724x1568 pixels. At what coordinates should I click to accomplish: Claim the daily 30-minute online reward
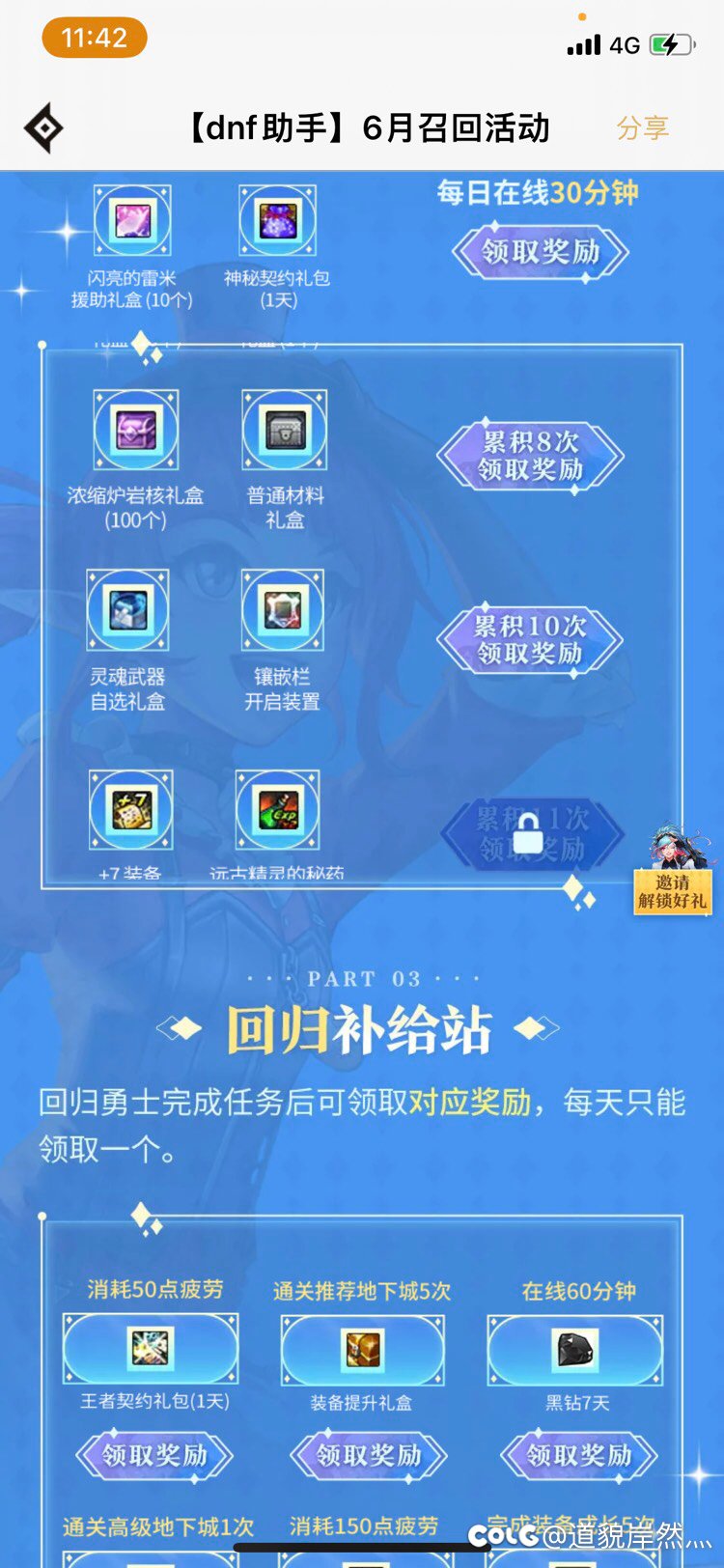point(540,252)
